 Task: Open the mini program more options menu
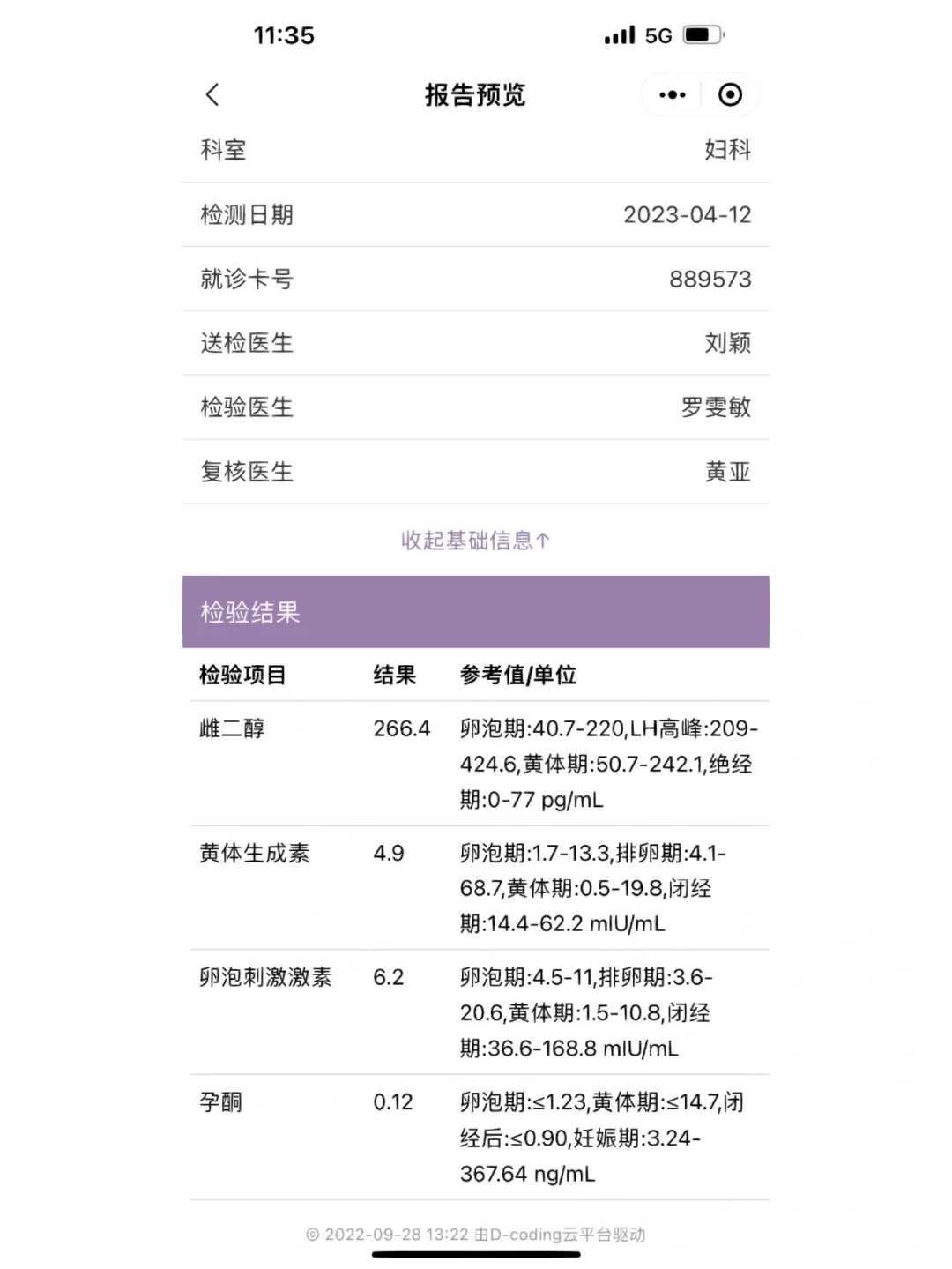[672, 94]
